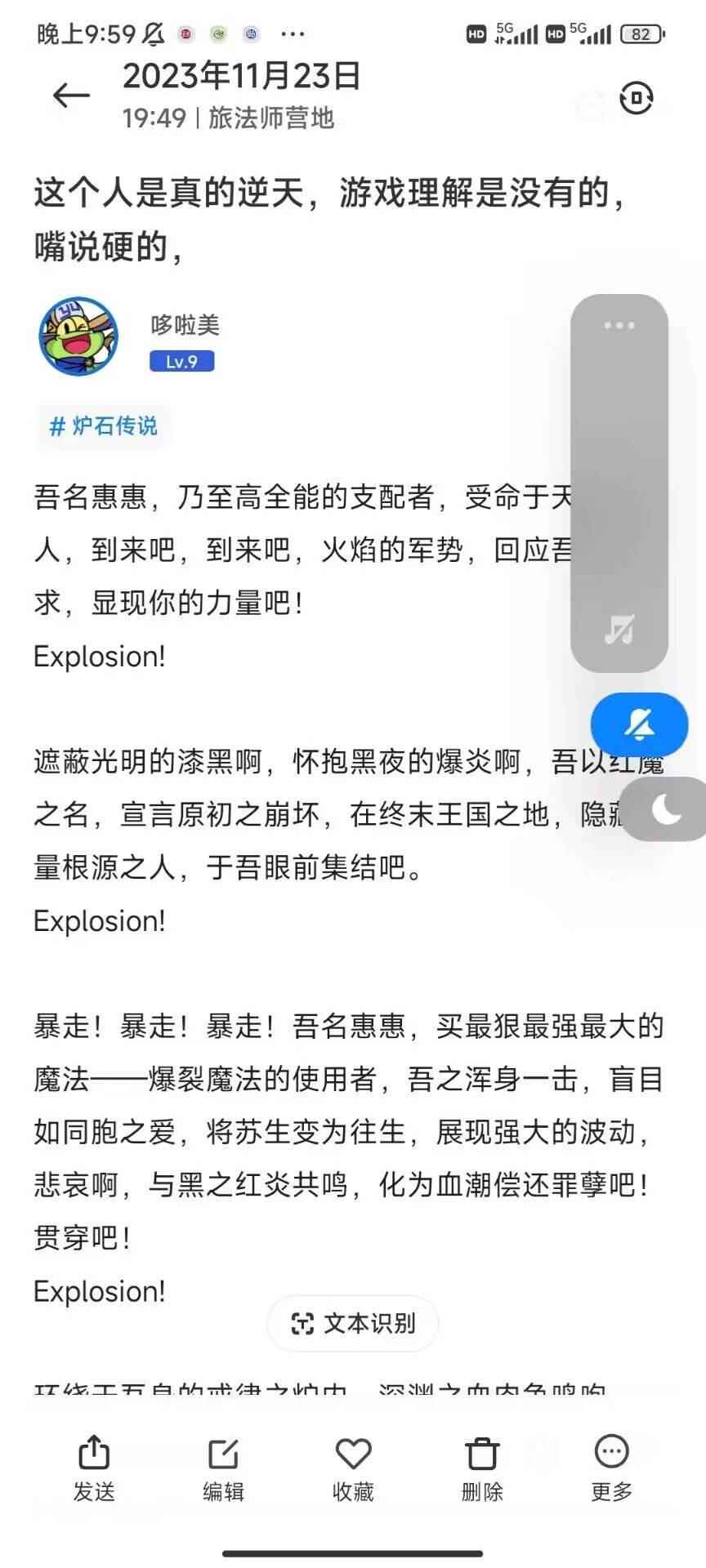
Task: Tap 发送 to send this image
Action: pos(94,1468)
